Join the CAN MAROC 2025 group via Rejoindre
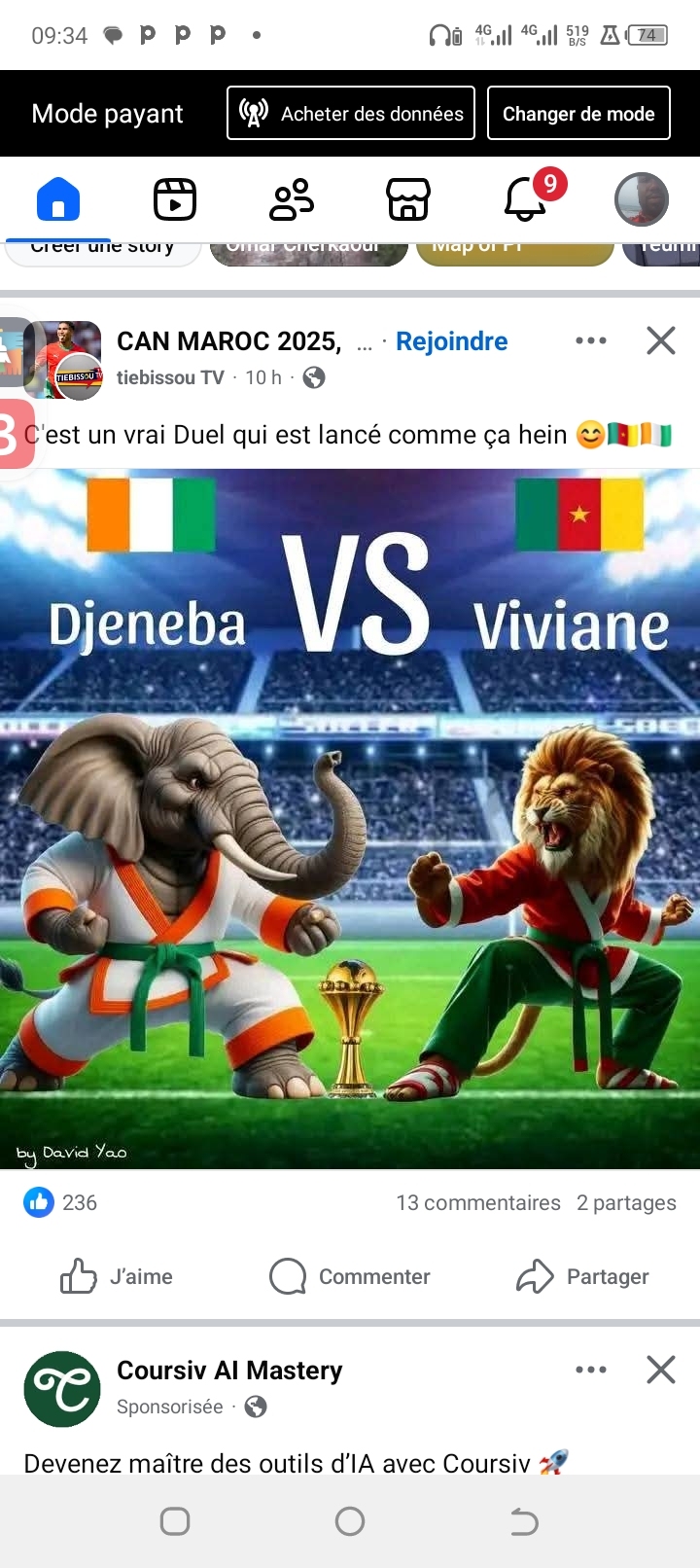 pyautogui.click(x=451, y=341)
